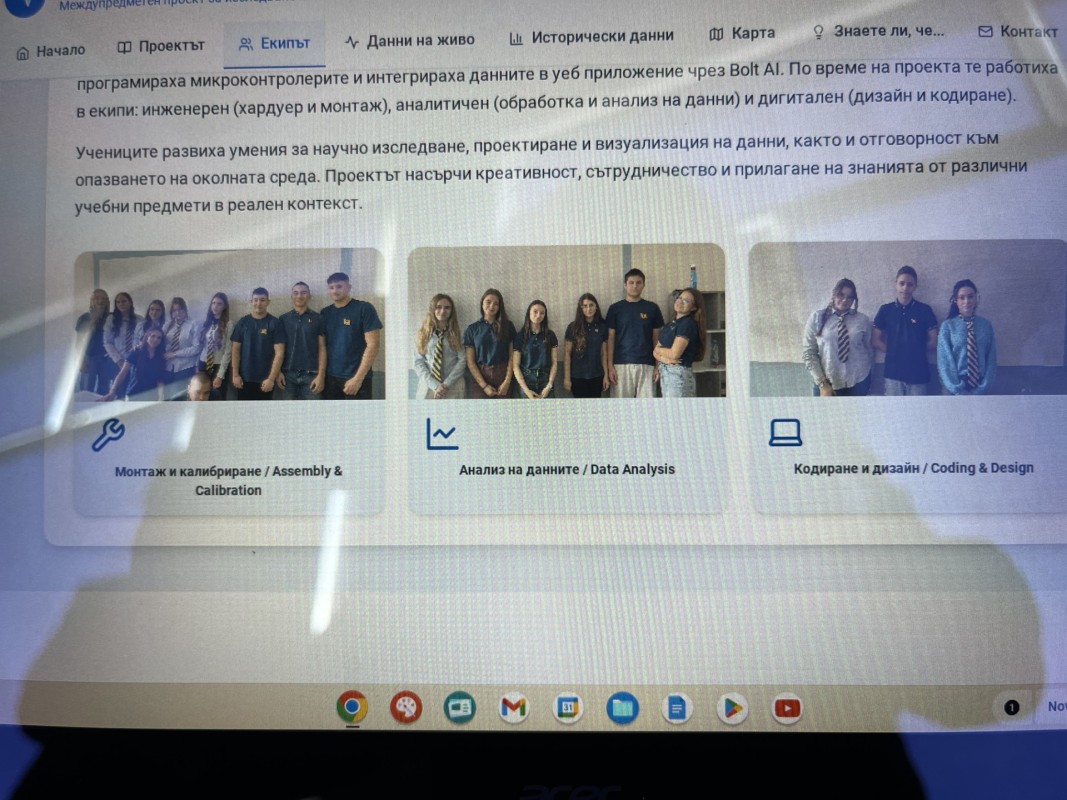This screenshot has height=800, width=1067.
Task: Open Play Store from the shelf
Action: (732, 709)
